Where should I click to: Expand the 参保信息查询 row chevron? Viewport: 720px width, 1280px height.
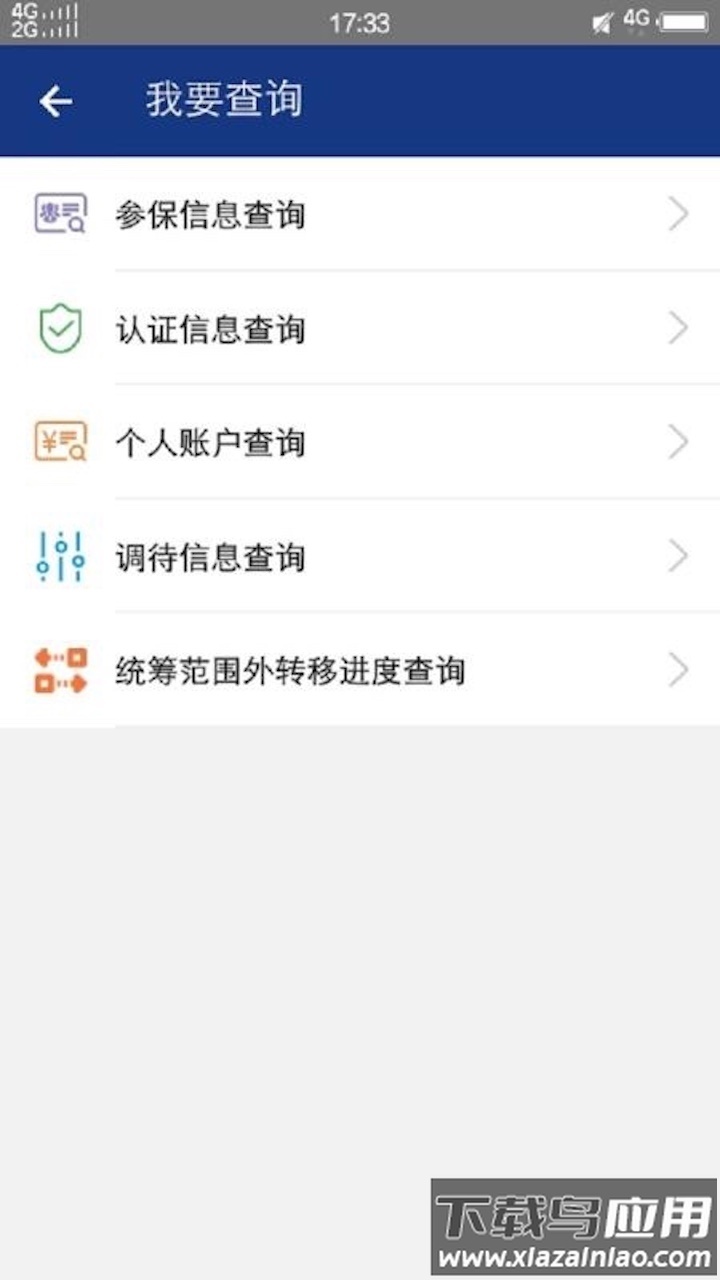point(678,213)
